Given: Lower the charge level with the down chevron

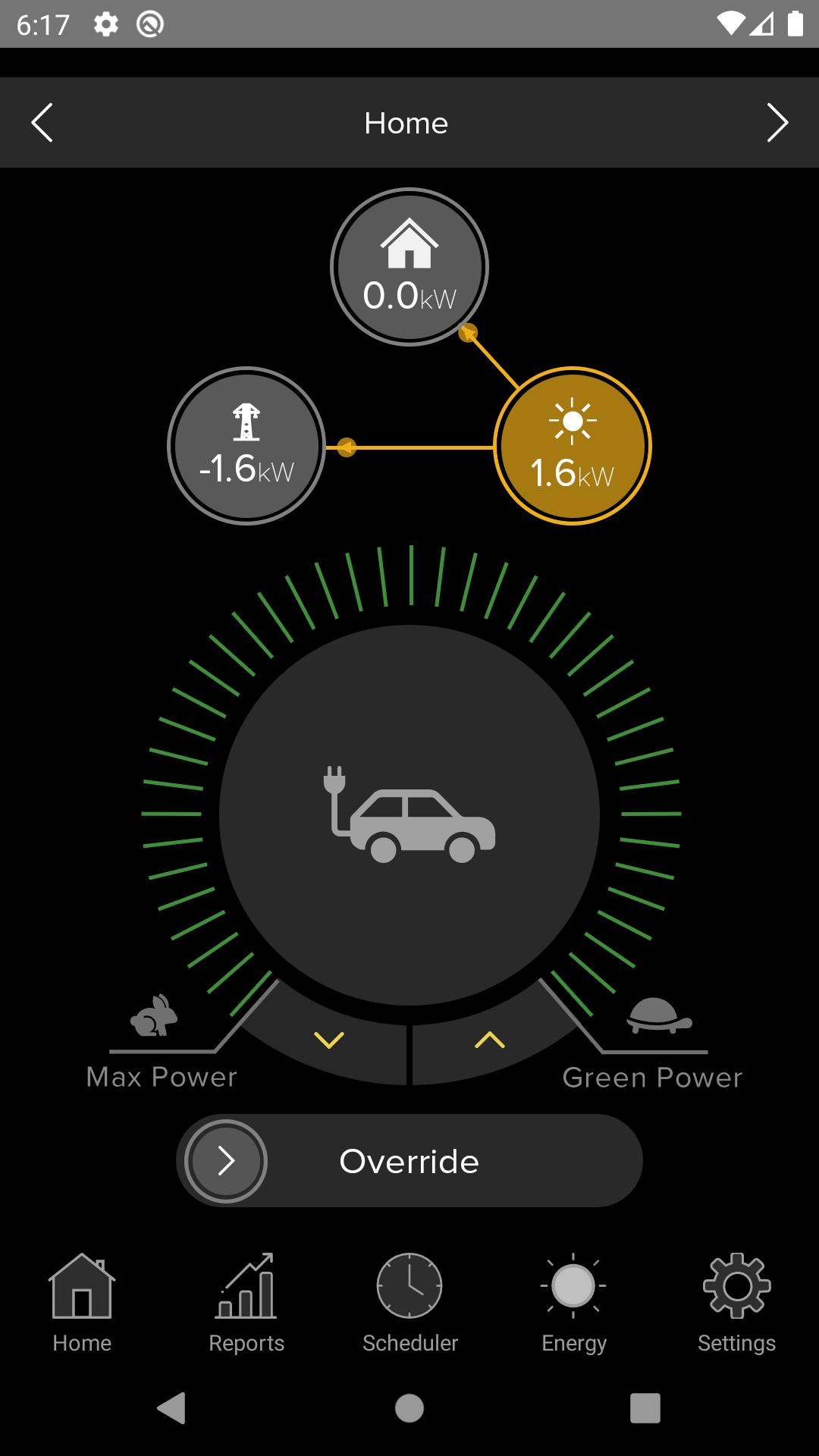Looking at the screenshot, I should (x=328, y=1040).
